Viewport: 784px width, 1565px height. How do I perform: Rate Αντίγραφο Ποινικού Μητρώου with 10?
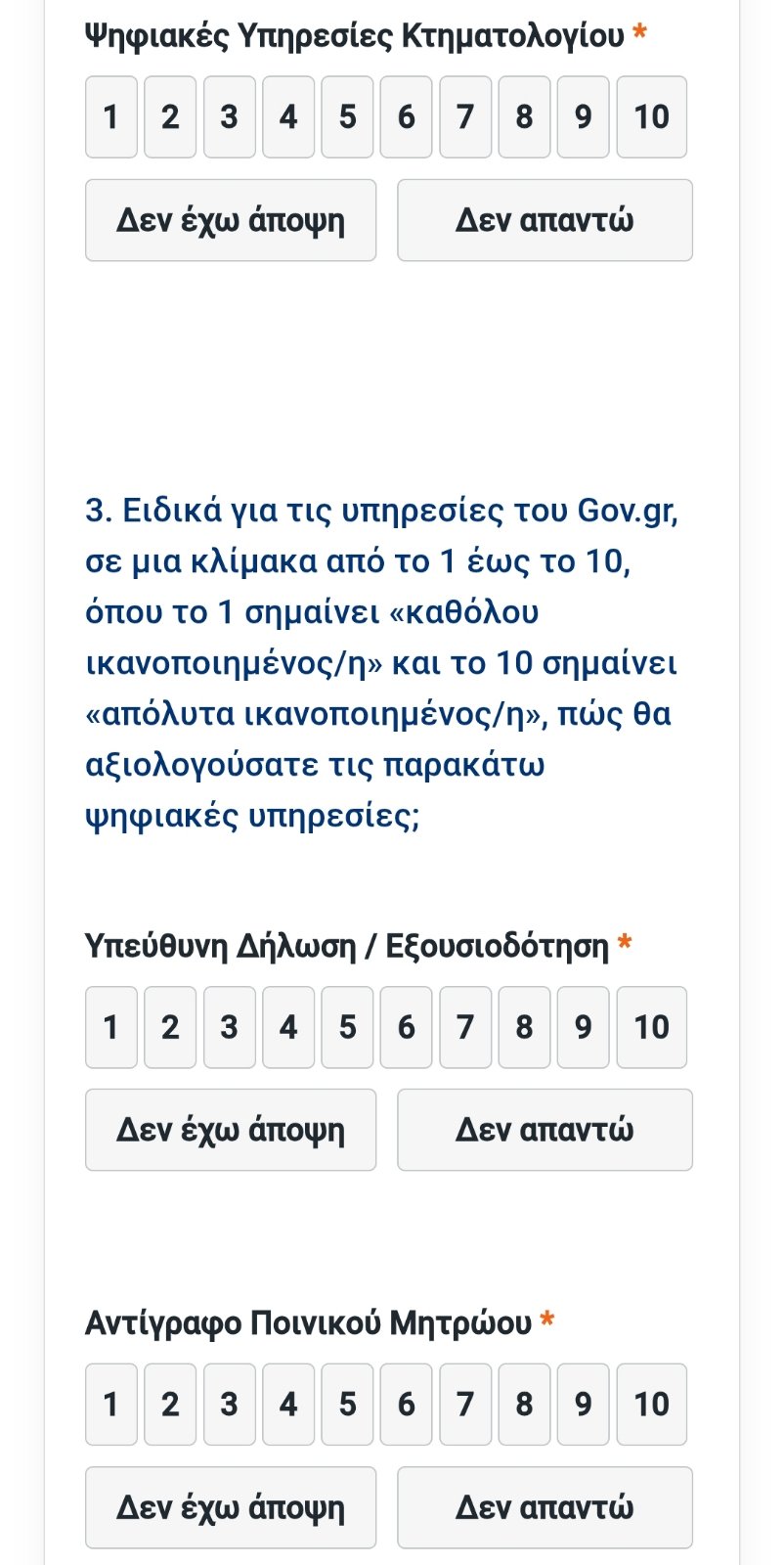click(651, 1405)
